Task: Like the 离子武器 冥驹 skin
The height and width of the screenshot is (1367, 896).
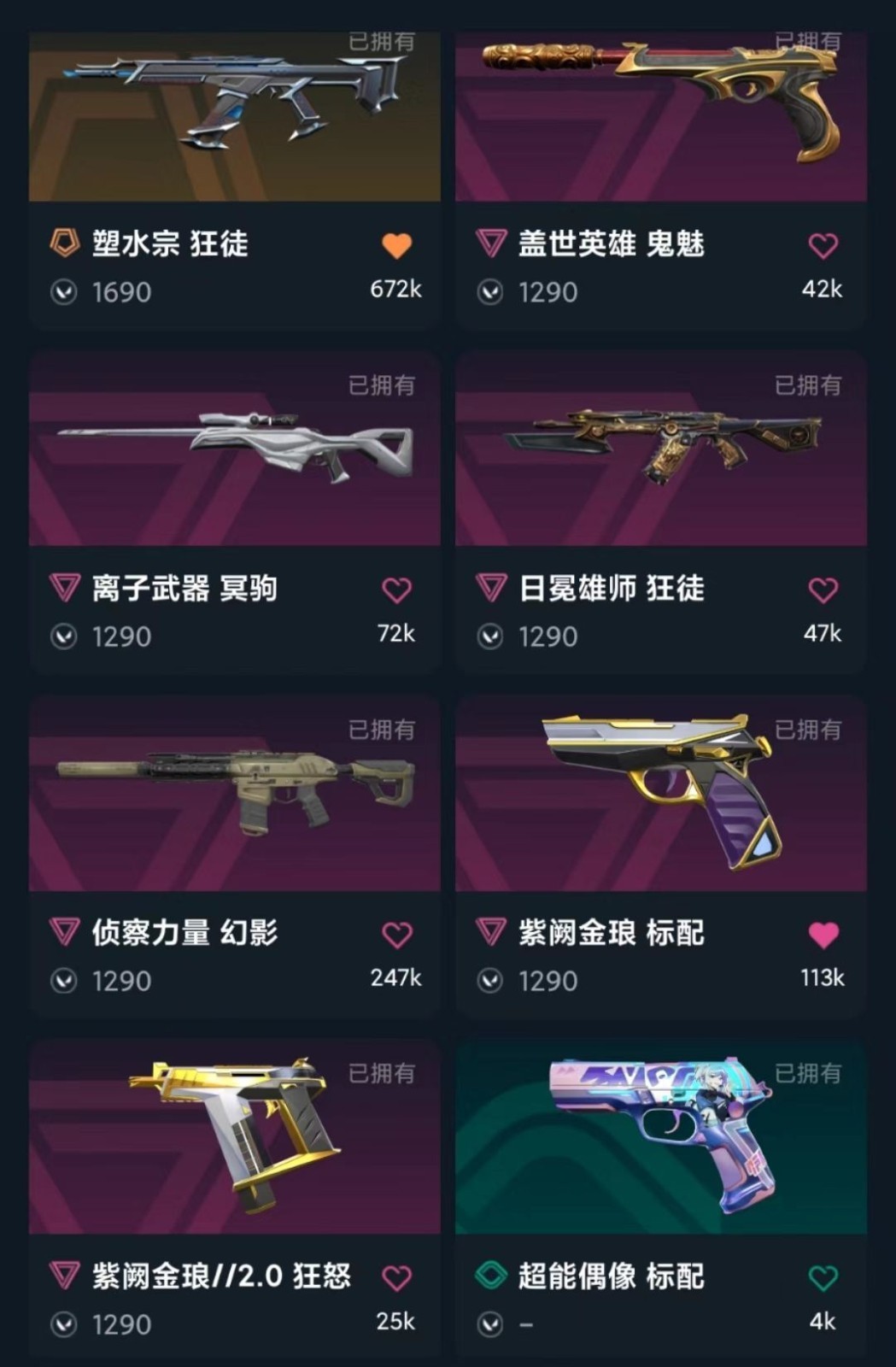Action: [396, 590]
